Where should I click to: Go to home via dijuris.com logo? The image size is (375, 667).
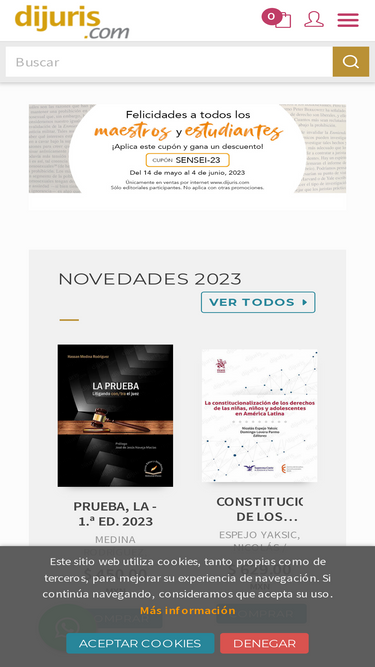[72, 21]
